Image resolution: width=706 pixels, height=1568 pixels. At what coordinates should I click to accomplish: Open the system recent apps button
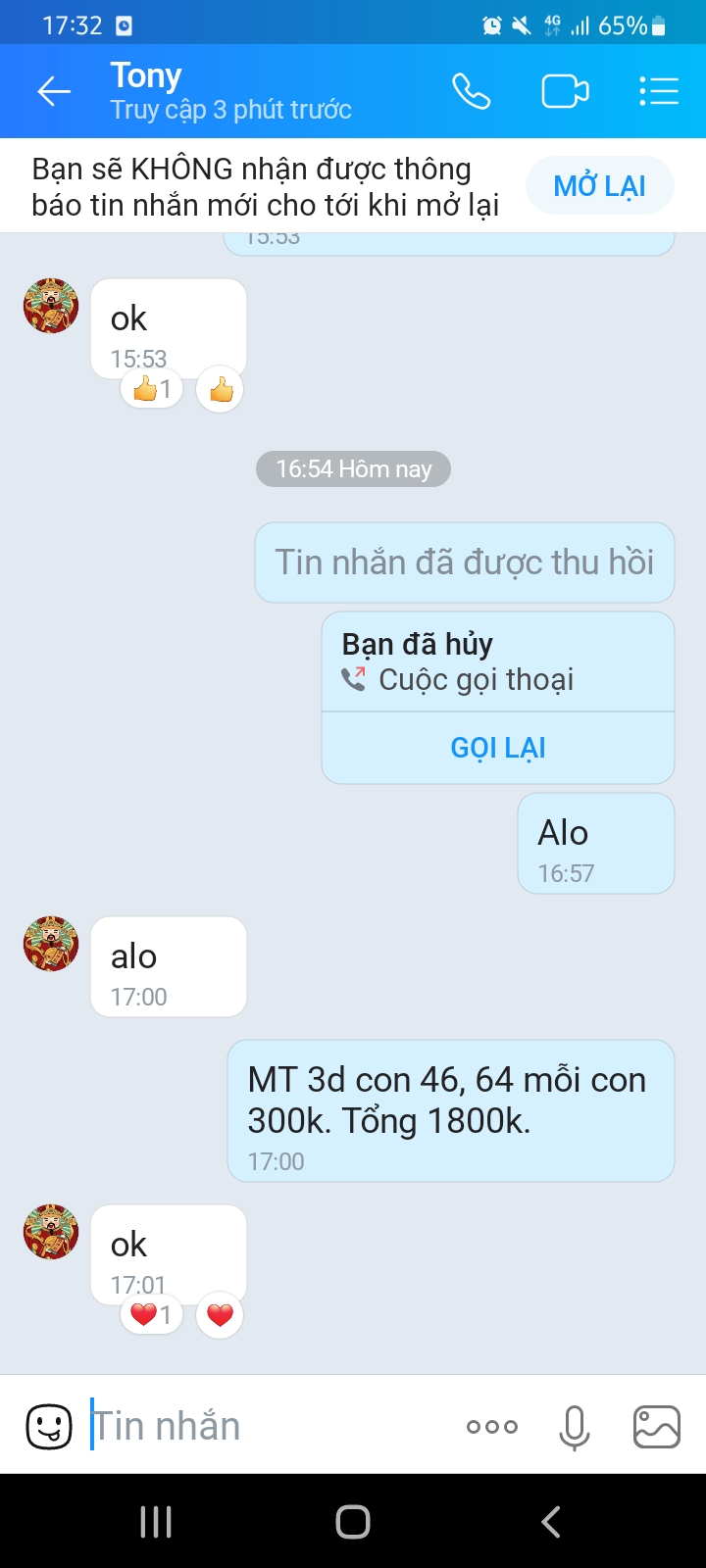point(156,1522)
